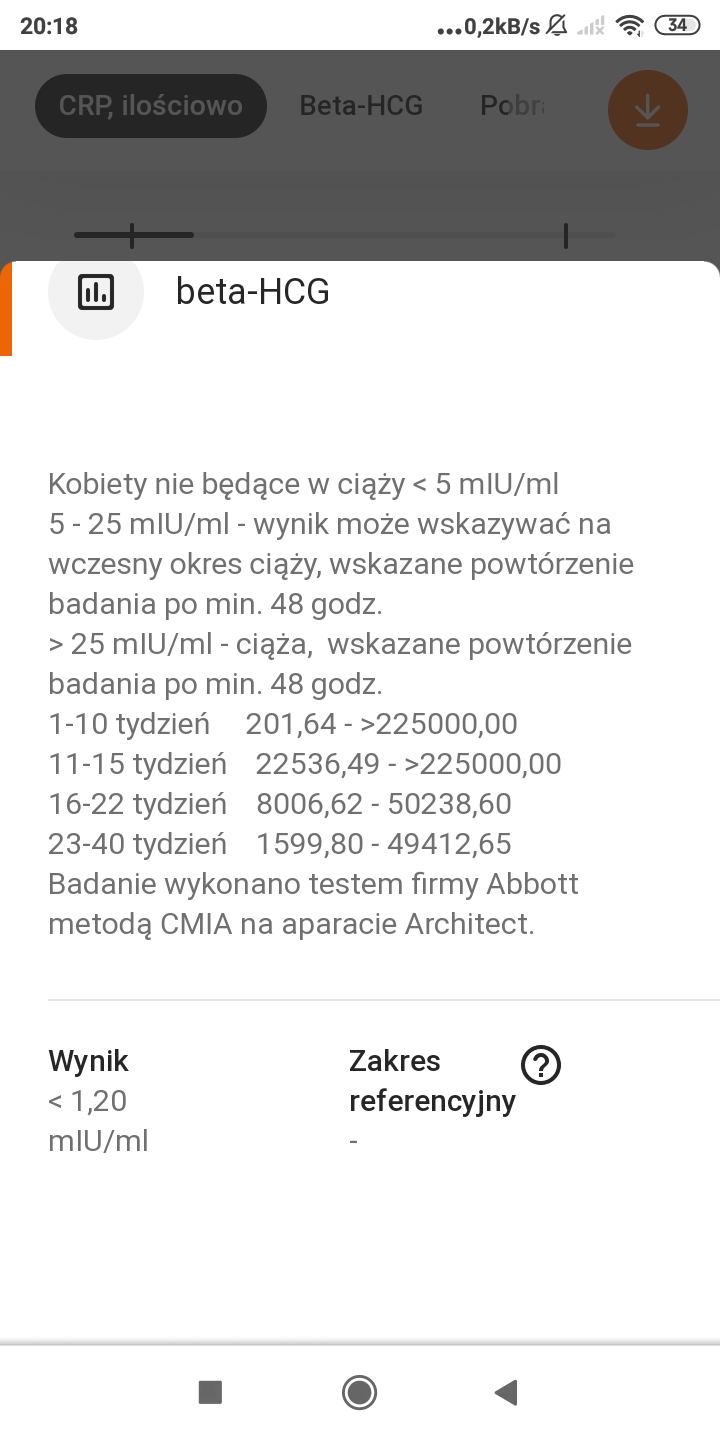The width and height of the screenshot is (720, 1440).
Task: Go back with the system back button
Action: [x=506, y=1392]
